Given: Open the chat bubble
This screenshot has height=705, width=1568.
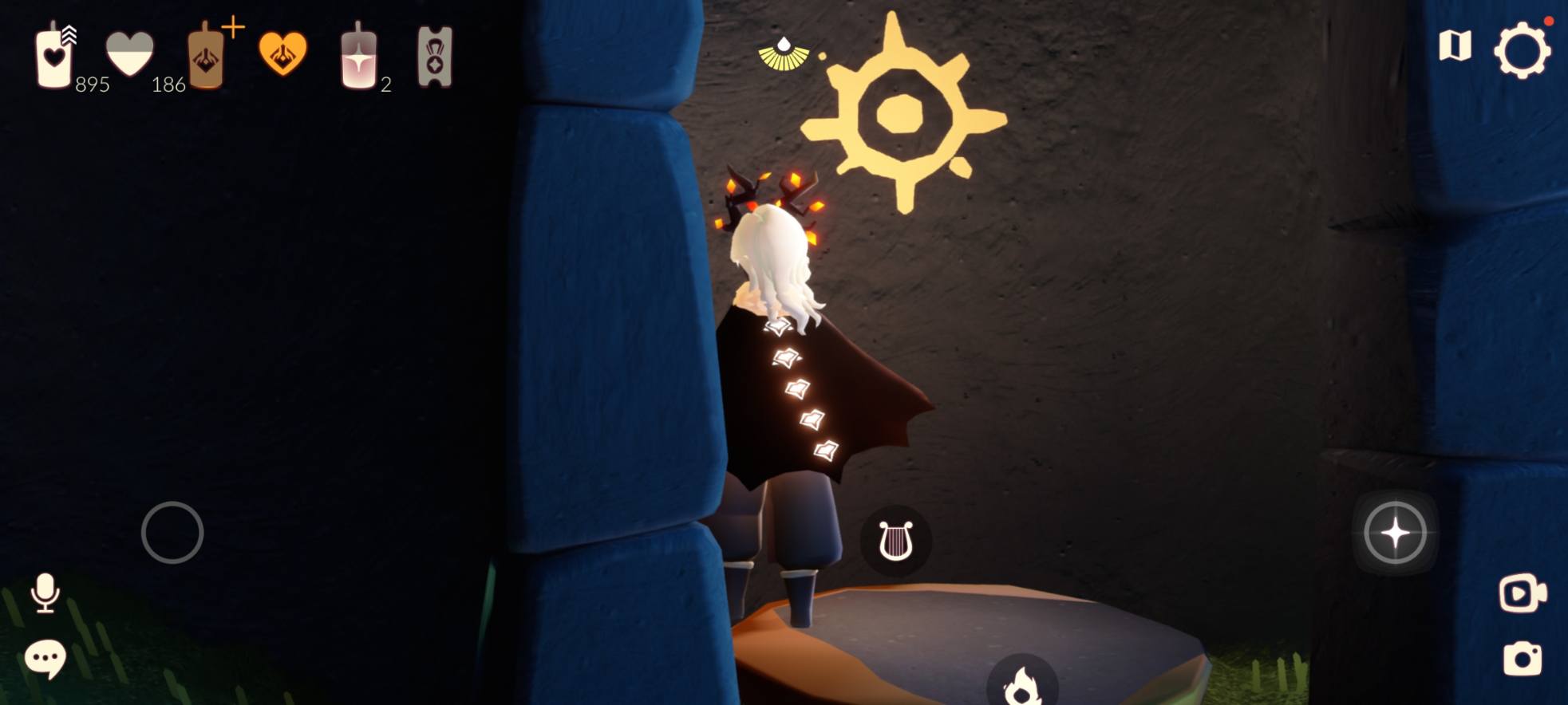Looking at the screenshot, I should pos(45,659).
